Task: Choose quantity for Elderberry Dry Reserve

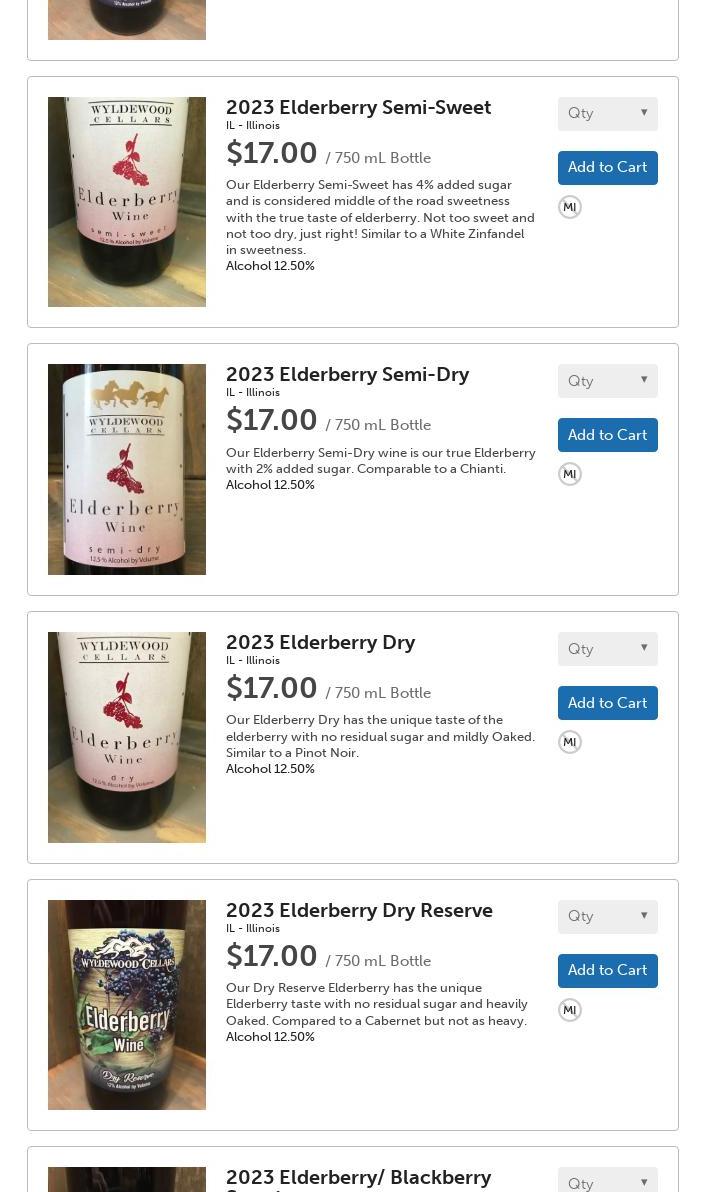Action: click(607, 916)
